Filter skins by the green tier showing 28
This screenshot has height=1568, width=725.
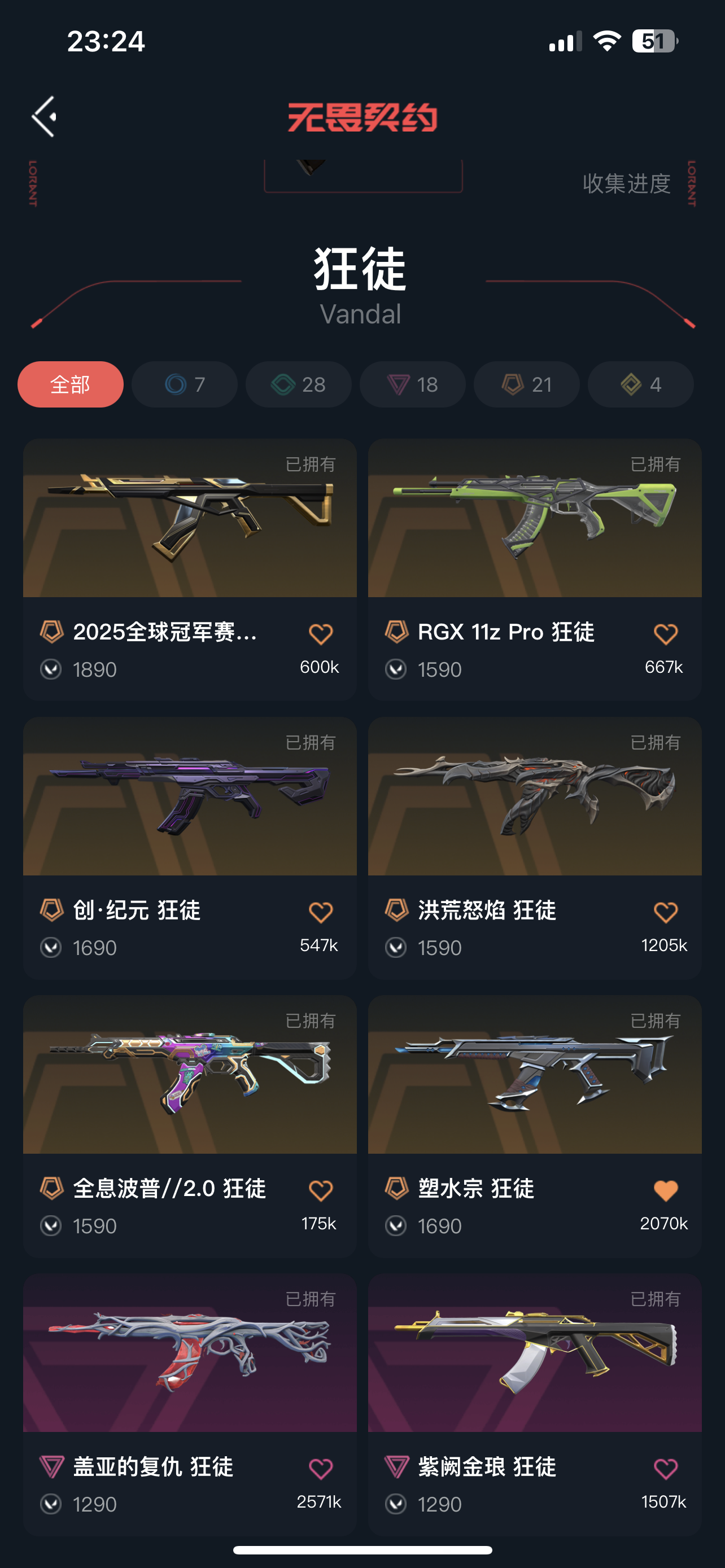point(298,385)
